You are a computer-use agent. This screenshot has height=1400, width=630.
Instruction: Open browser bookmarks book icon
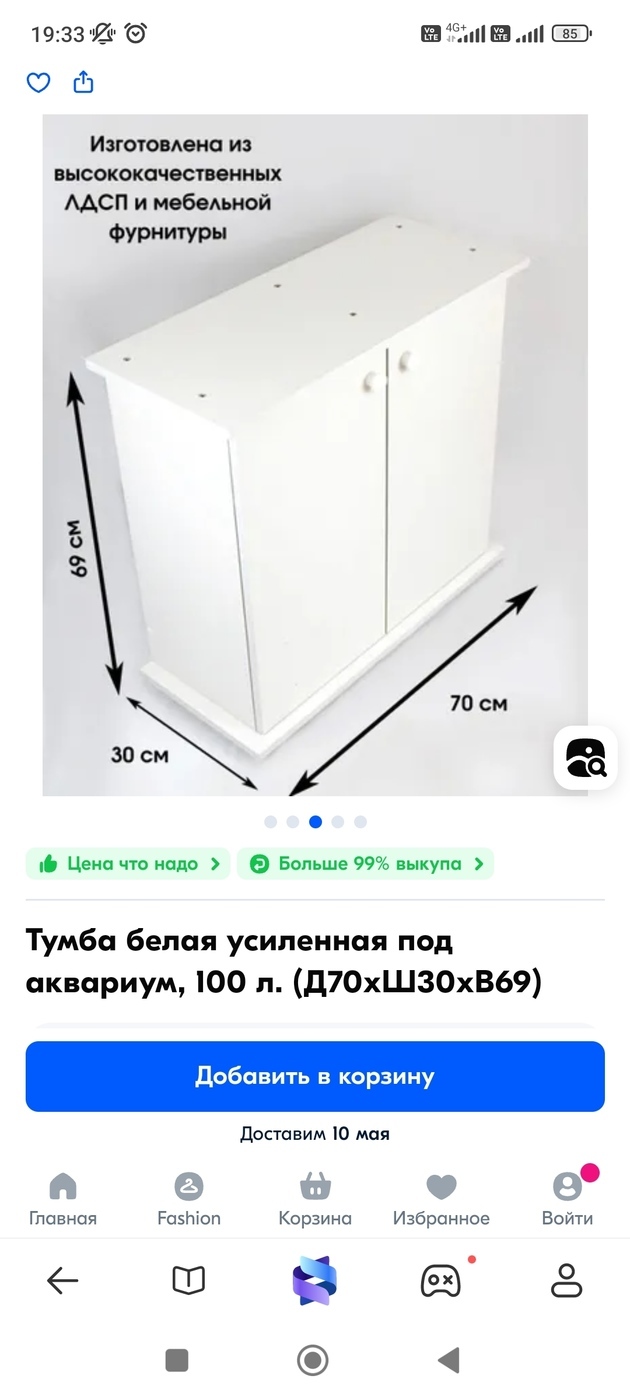pos(189,1280)
